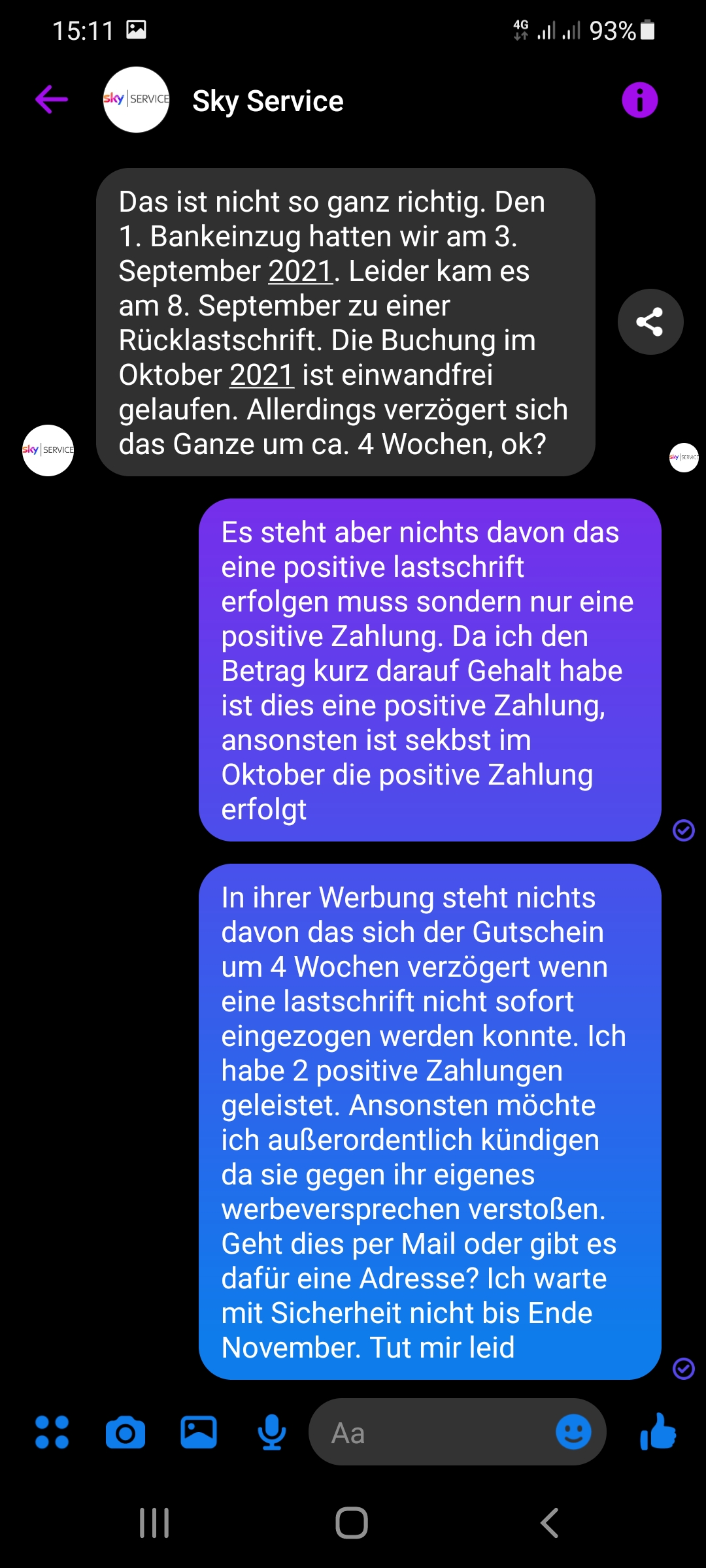
Task: Open the photo gallery picker
Action: coord(199,1432)
